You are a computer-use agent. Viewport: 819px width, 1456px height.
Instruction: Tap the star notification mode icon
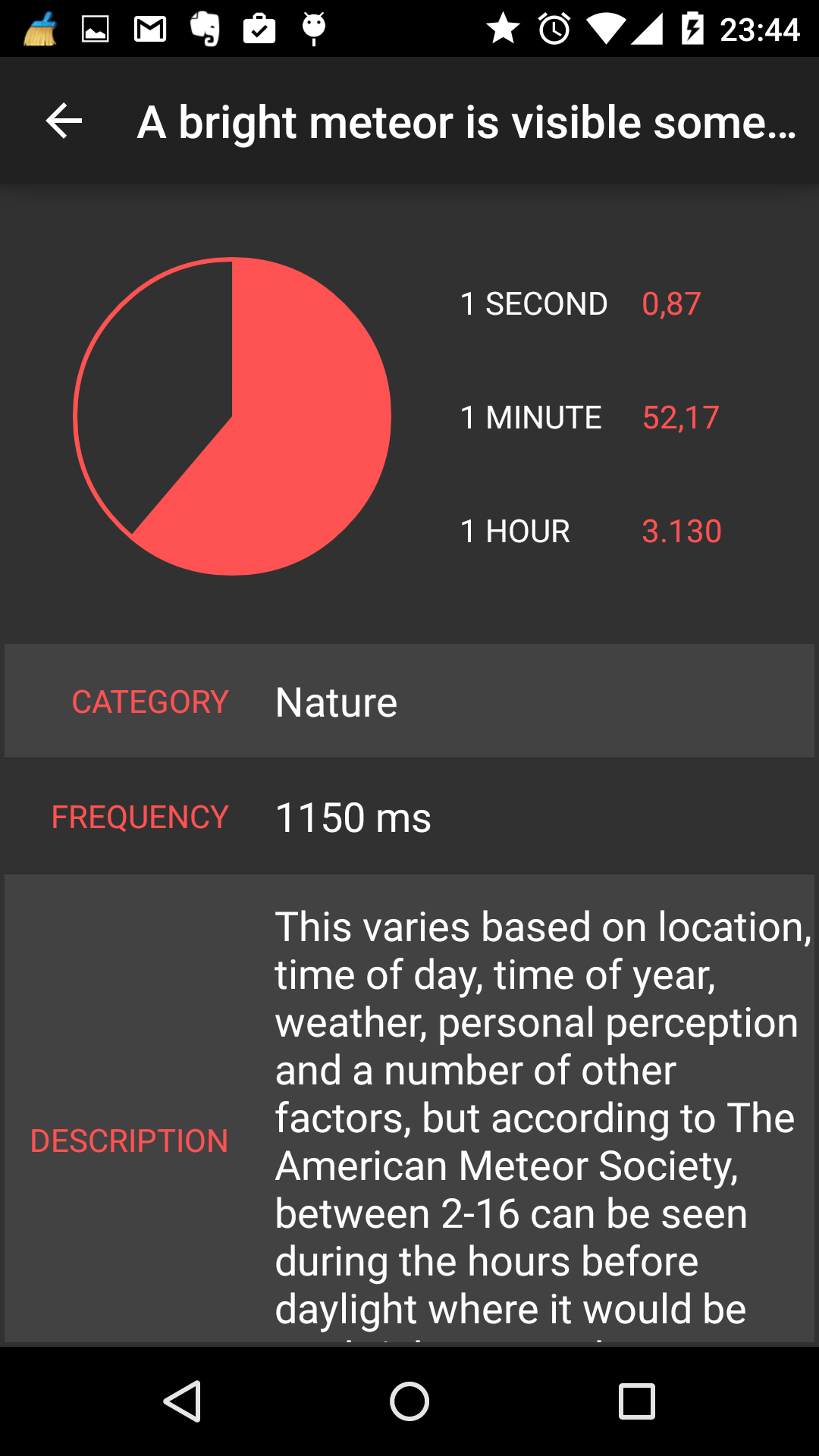pyautogui.click(x=501, y=29)
